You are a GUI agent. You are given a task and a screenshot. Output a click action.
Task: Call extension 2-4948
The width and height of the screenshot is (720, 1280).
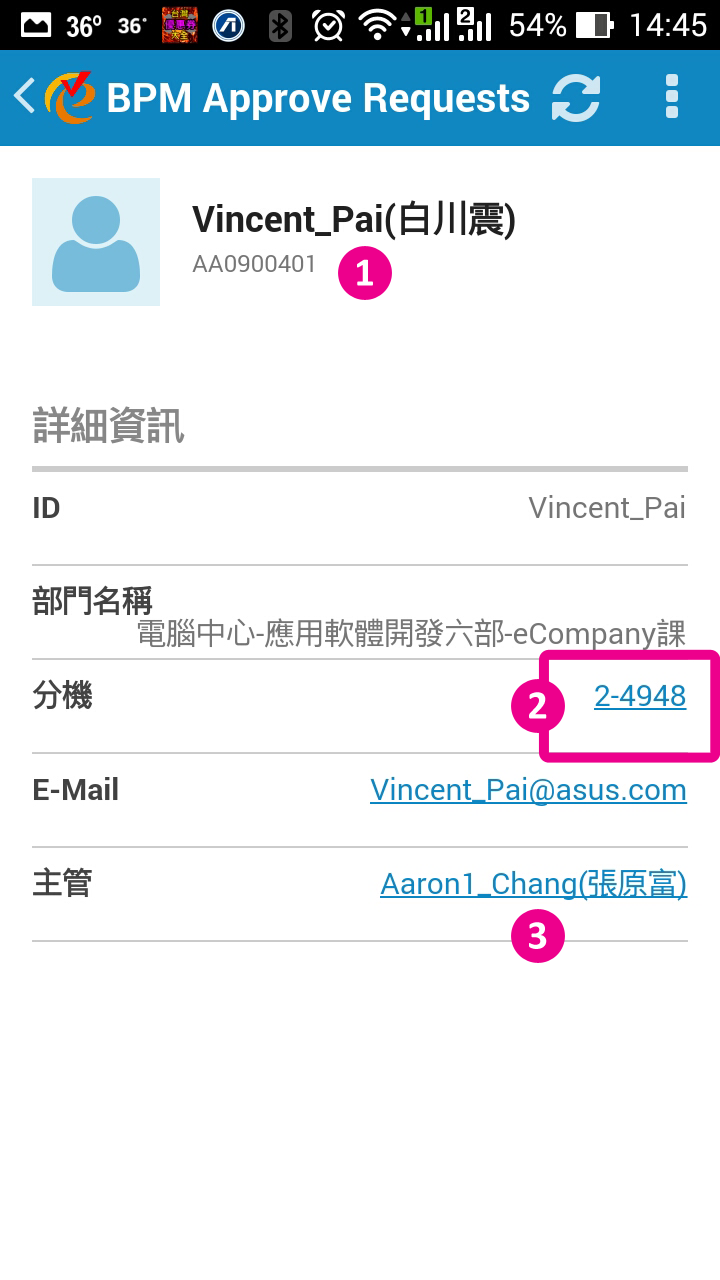click(640, 696)
